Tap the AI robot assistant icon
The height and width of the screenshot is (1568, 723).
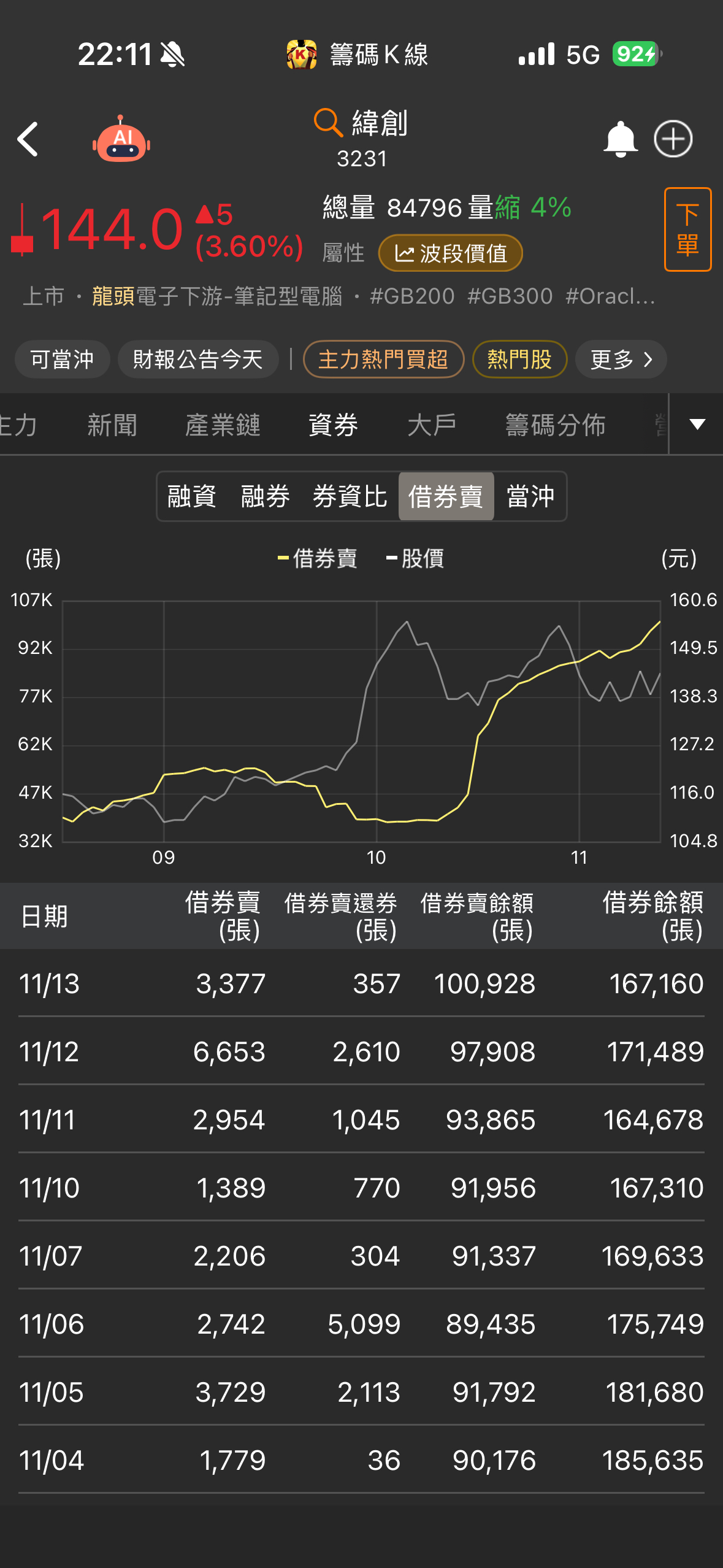tap(121, 139)
